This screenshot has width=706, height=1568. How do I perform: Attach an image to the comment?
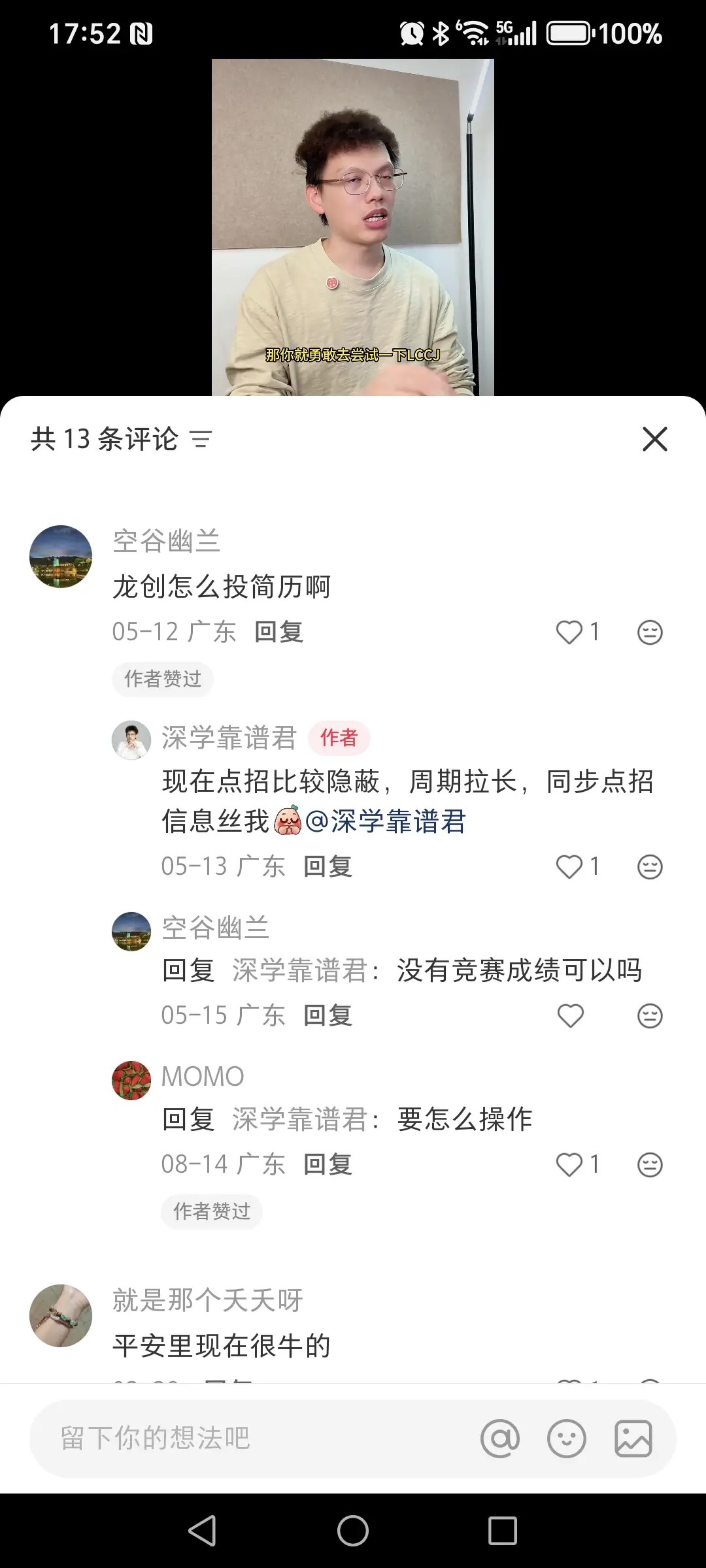[633, 1439]
